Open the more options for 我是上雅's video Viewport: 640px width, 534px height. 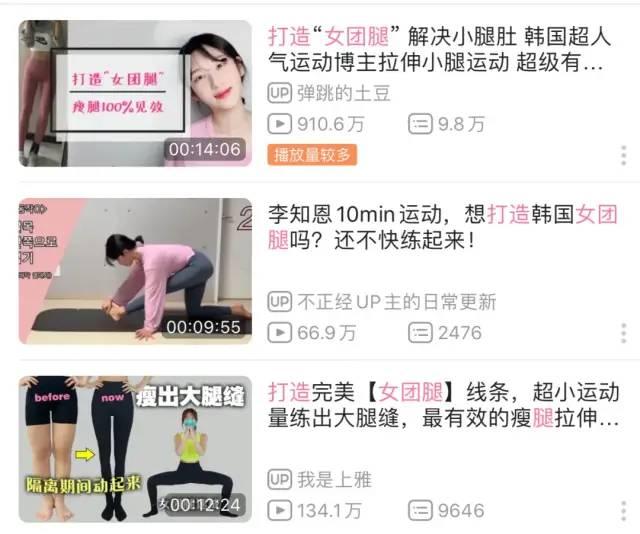[x=624, y=511]
